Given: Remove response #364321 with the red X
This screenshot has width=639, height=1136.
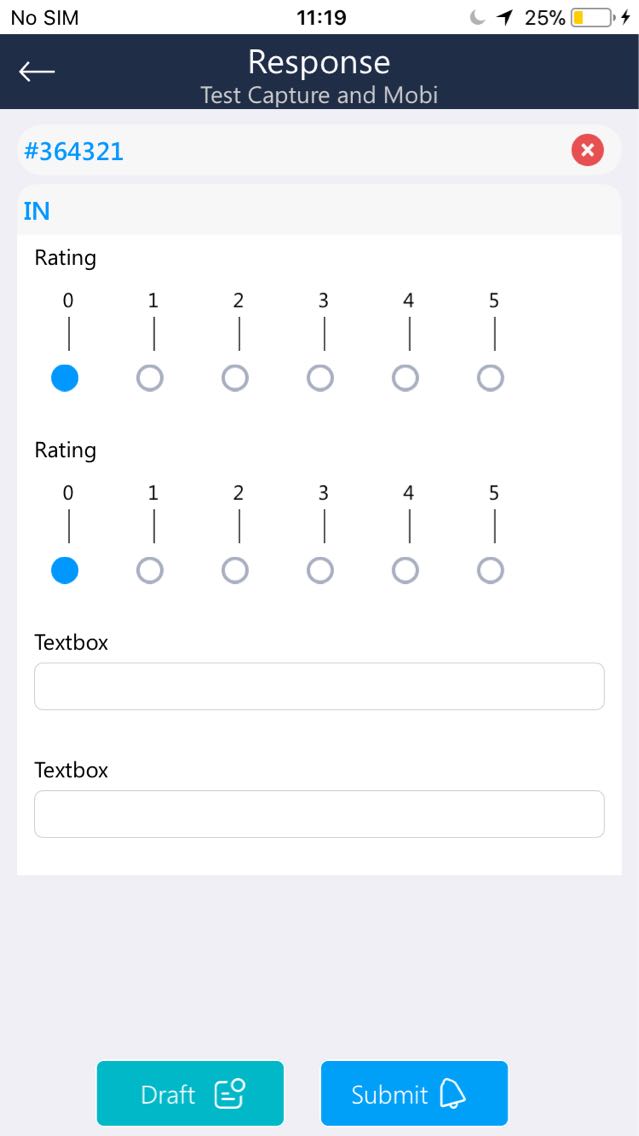Looking at the screenshot, I should click(587, 151).
